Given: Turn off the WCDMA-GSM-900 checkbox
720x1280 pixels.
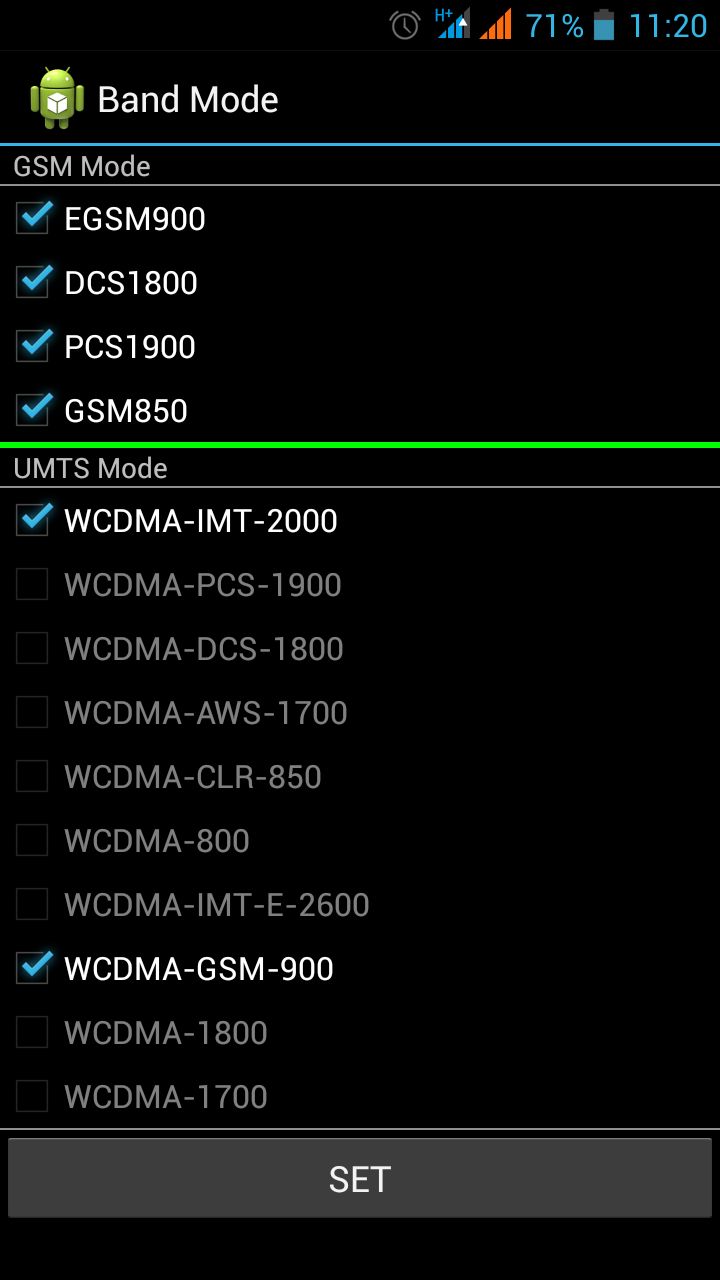Looking at the screenshot, I should (33, 968).
